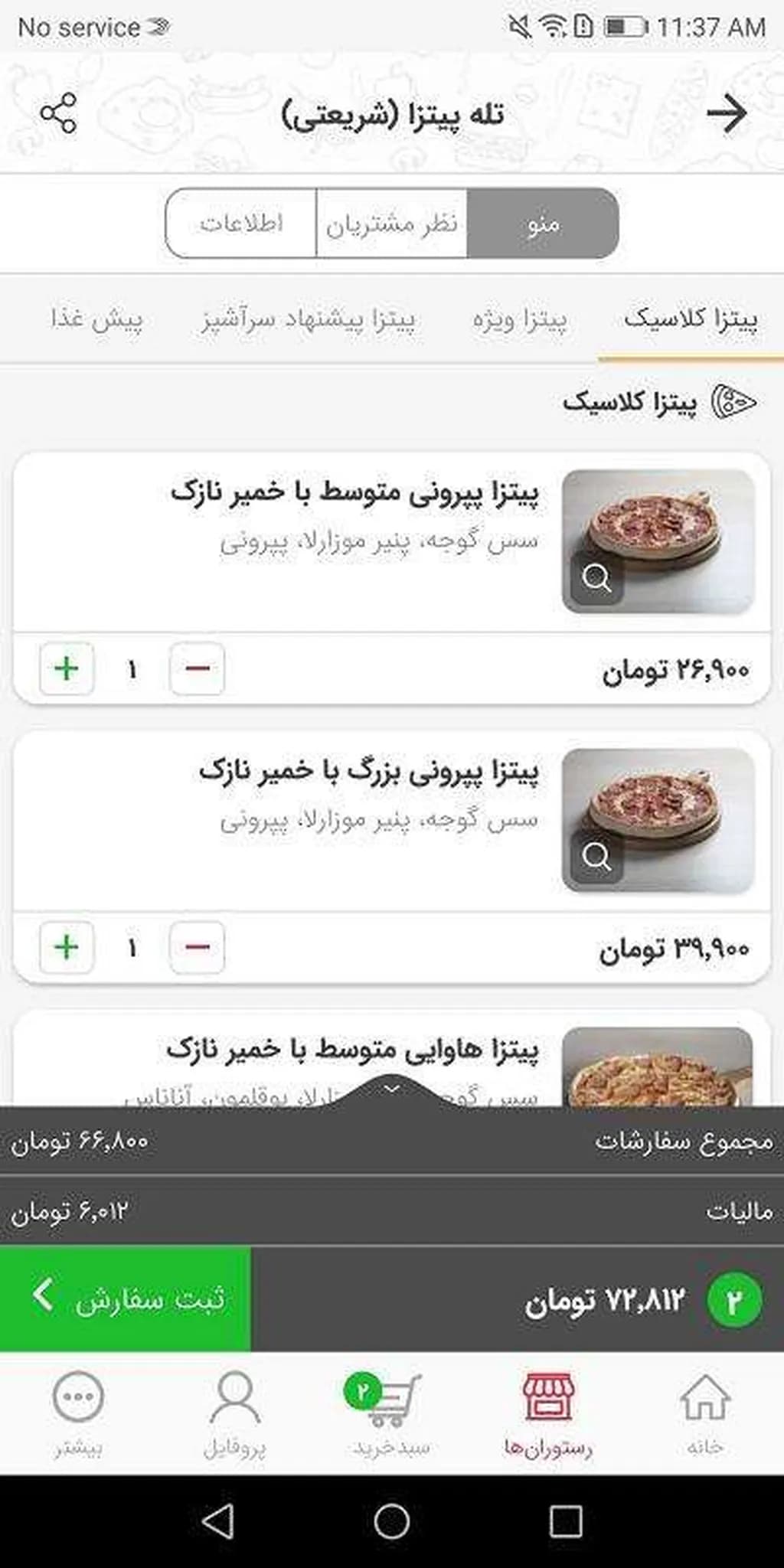Tap ثبت سفارش to place order

click(126, 1298)
